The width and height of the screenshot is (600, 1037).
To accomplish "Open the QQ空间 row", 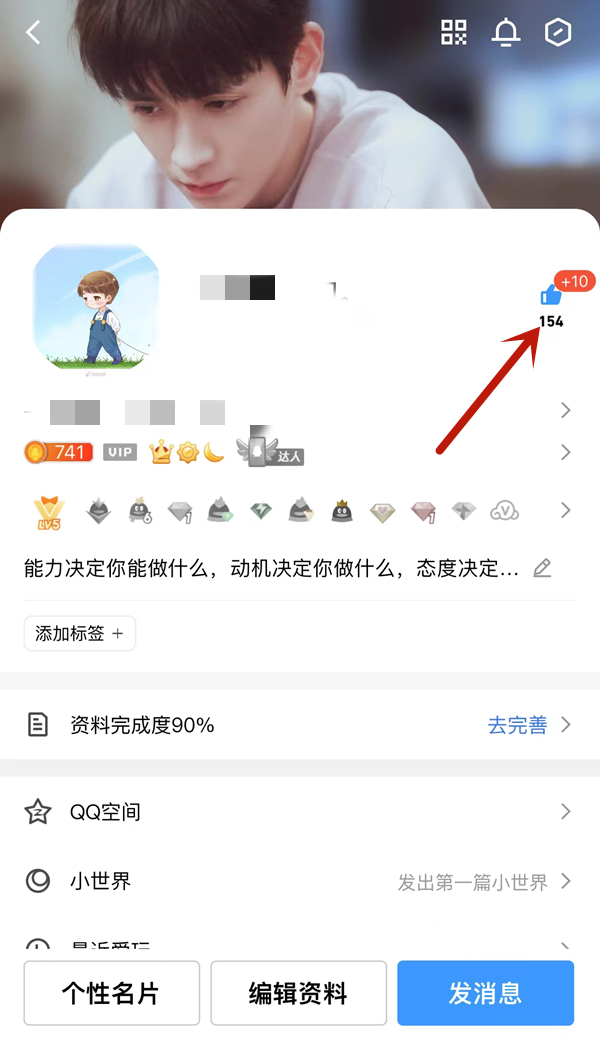I will tap(300, 812).
